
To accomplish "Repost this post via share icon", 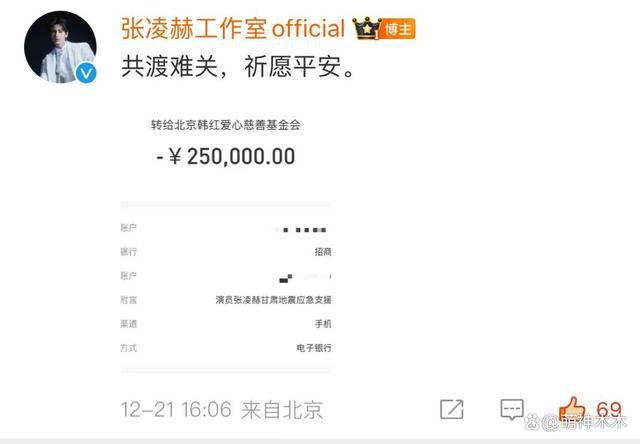I will click(x=452, y=408).
